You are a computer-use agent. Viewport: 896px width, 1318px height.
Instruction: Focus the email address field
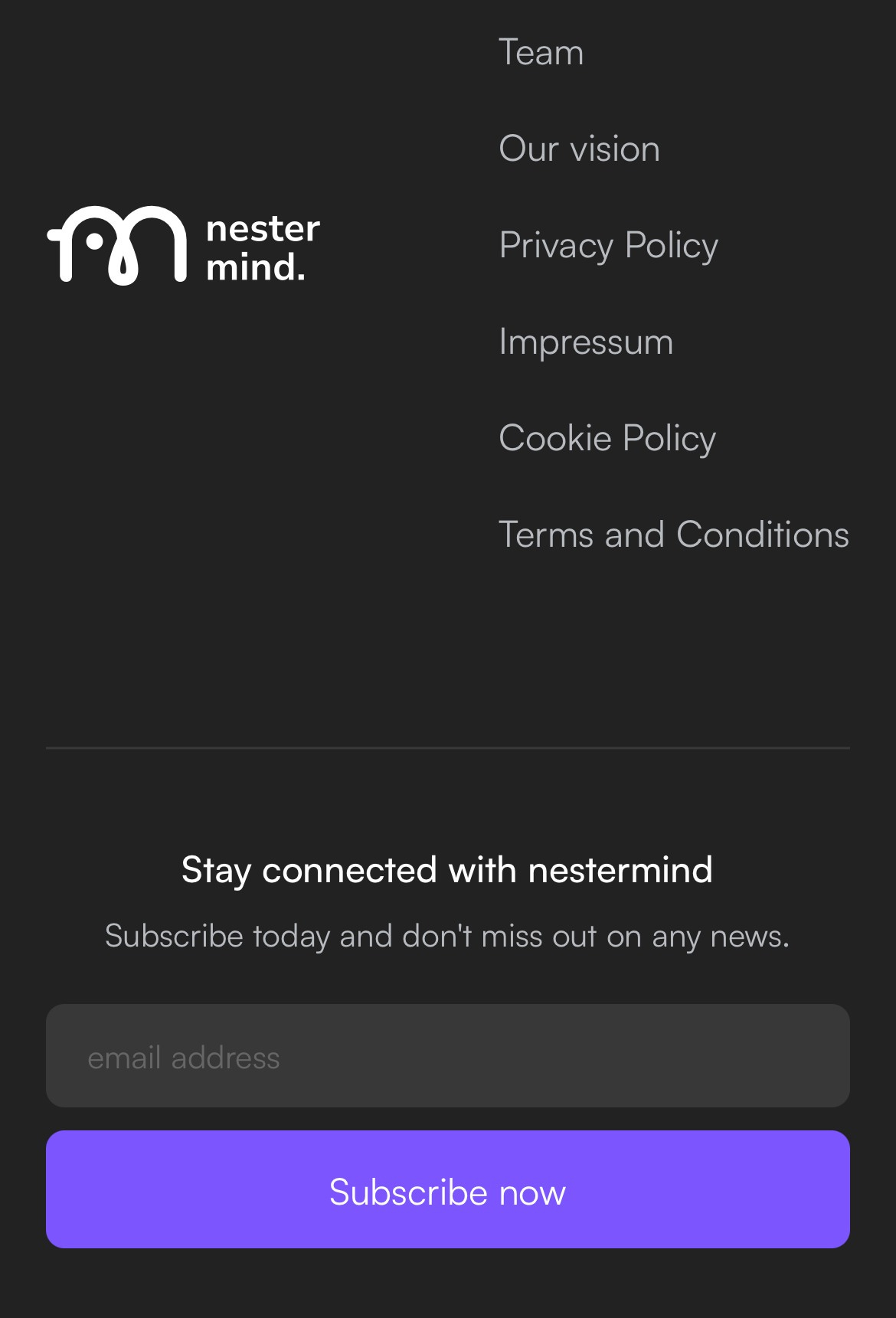tap(448, 1055)
